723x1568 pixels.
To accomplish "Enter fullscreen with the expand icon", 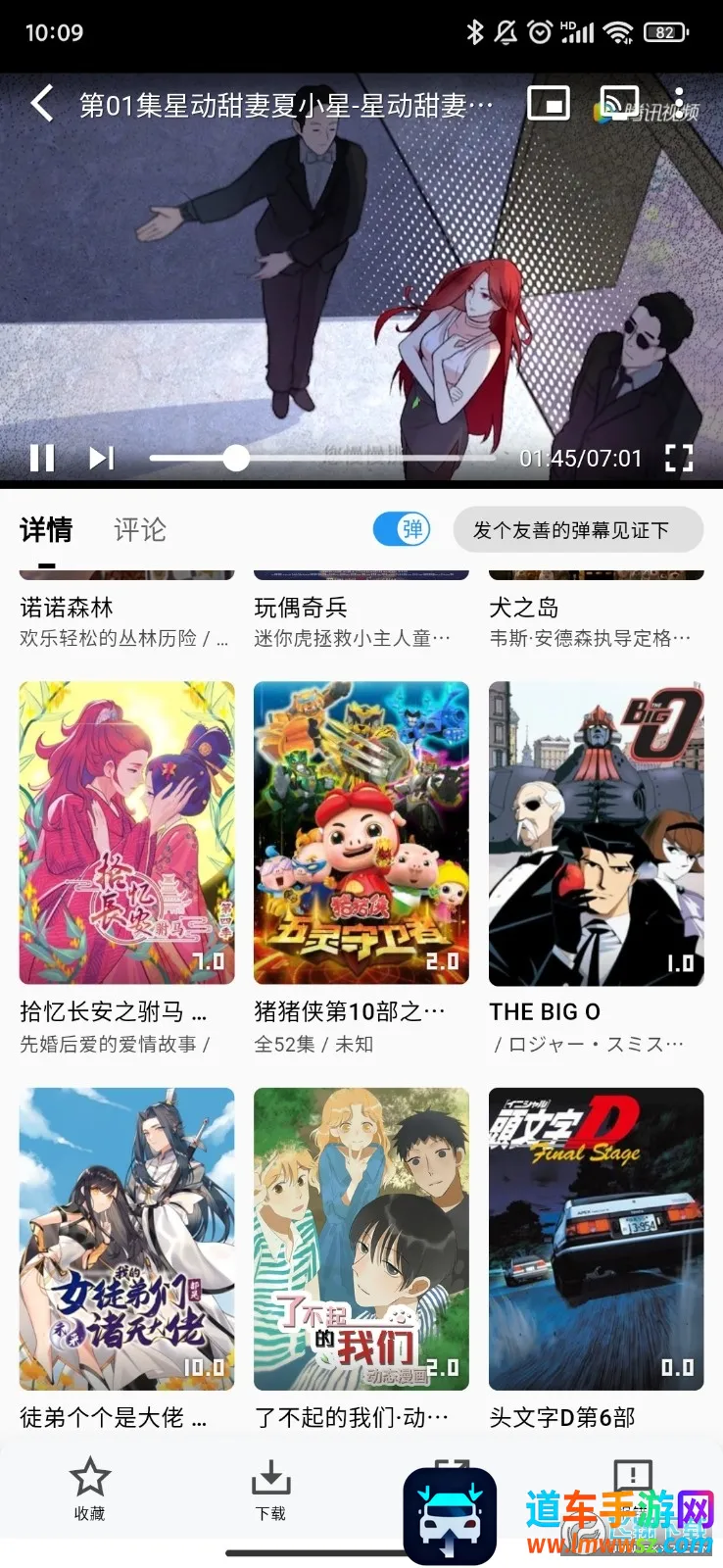I will click(x=682, y=458).
